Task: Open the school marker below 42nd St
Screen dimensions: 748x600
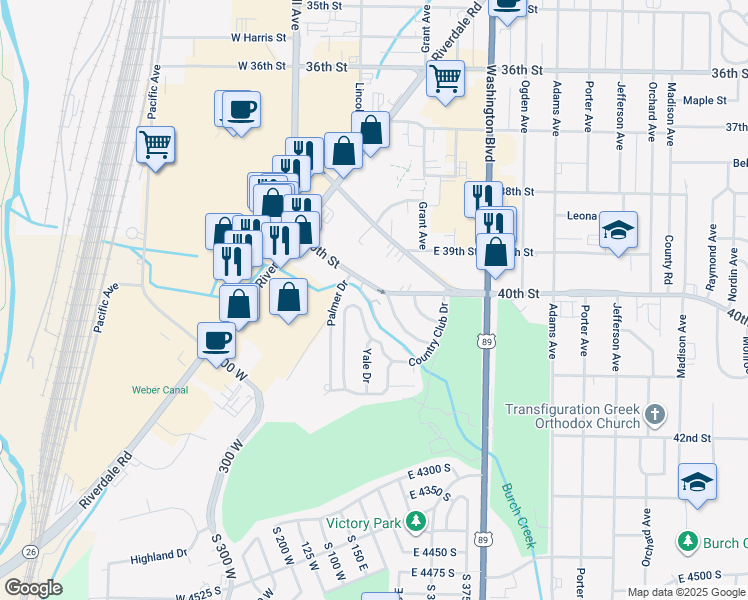Action: (697, 483)
